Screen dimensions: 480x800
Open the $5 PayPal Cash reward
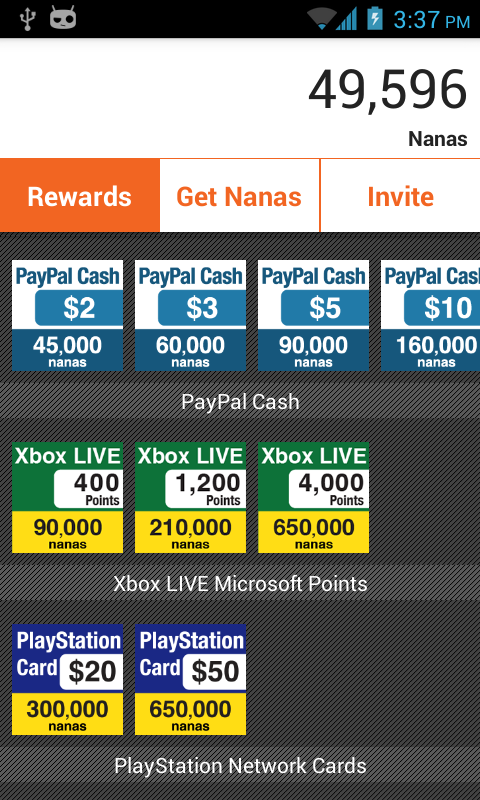[313, 315]
